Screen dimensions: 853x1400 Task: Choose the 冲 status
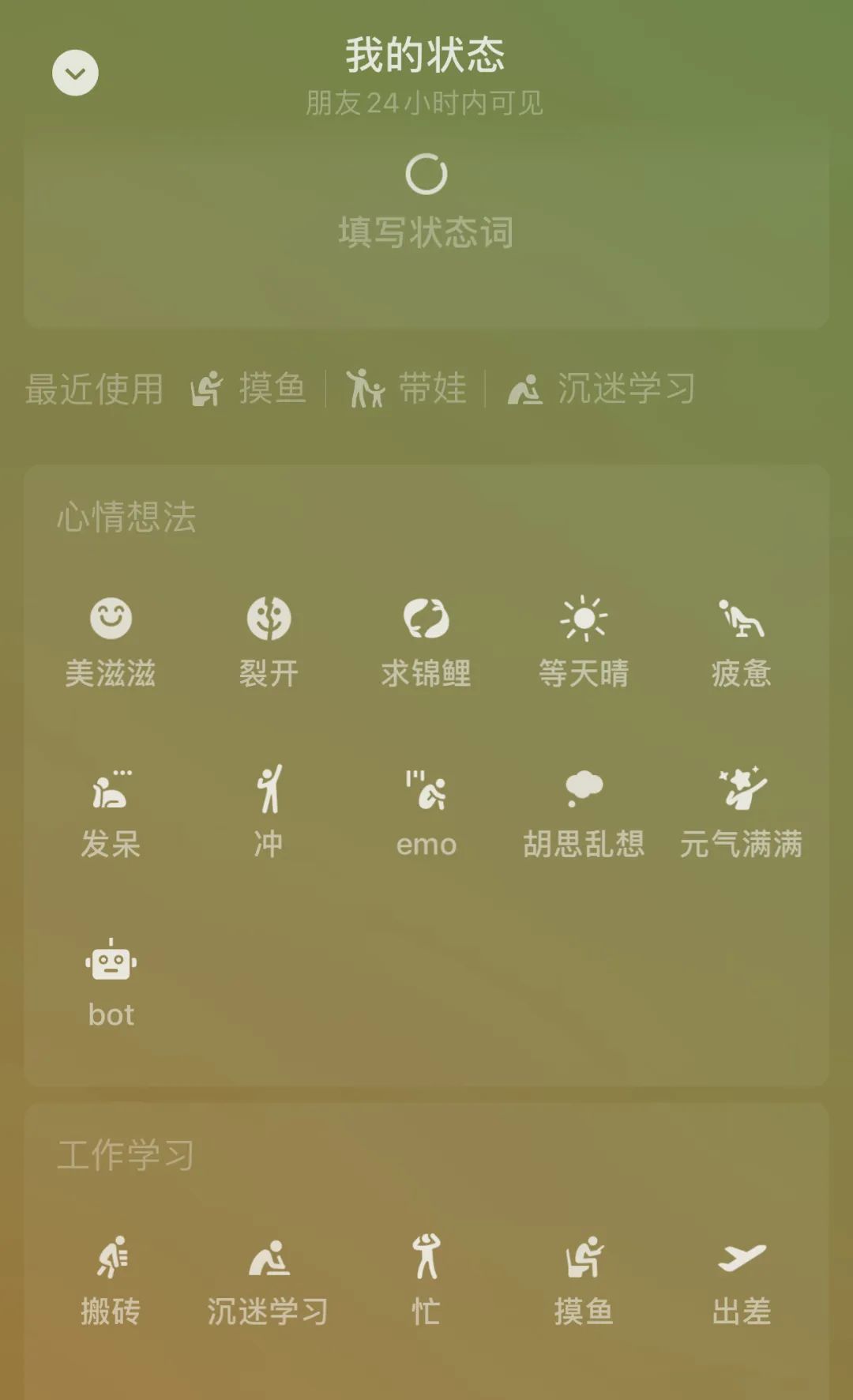pyautogui.click(x=269, y=812)
